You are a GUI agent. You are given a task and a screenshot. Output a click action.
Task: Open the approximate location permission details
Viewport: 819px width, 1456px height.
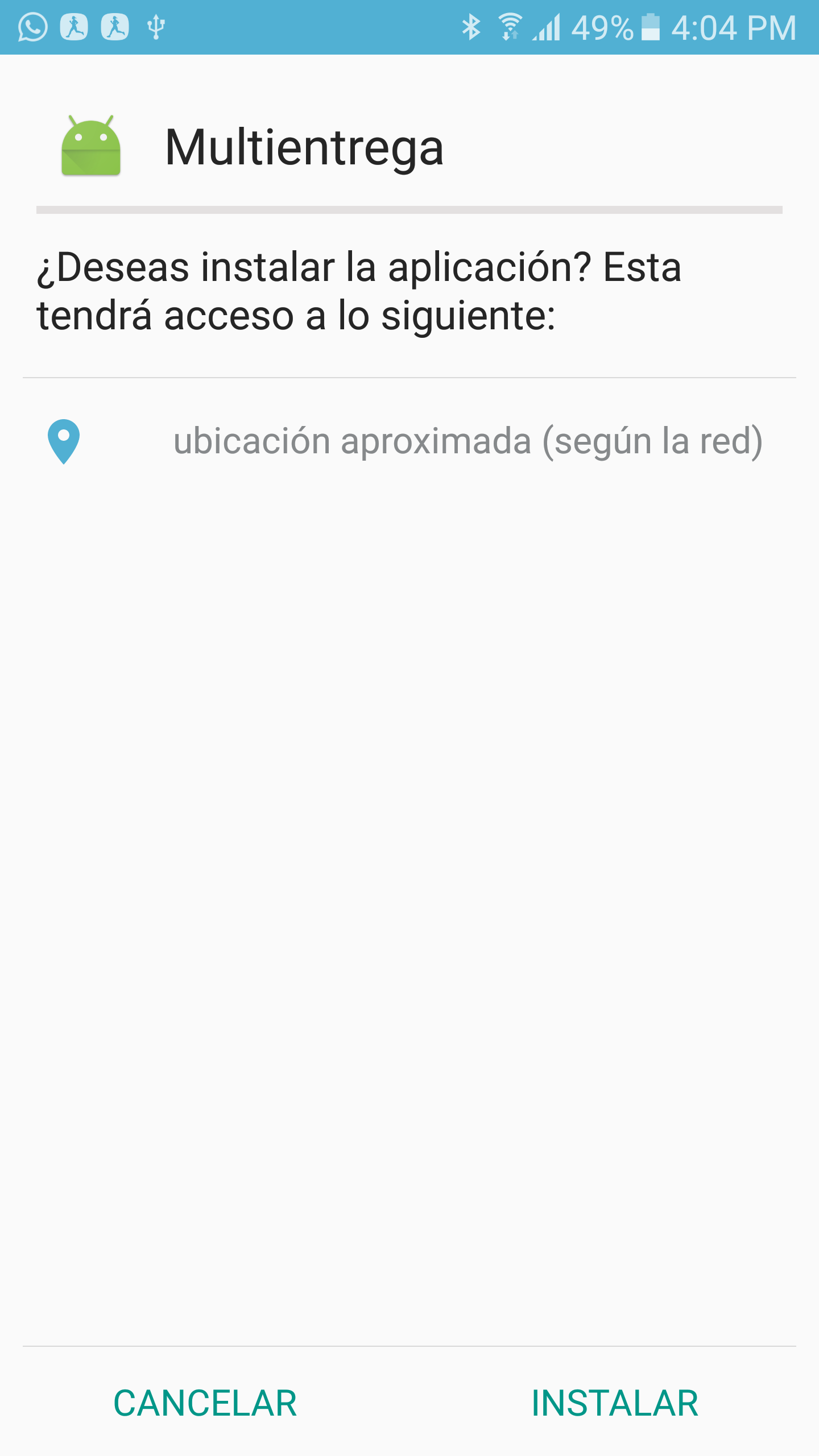[466, 441]
